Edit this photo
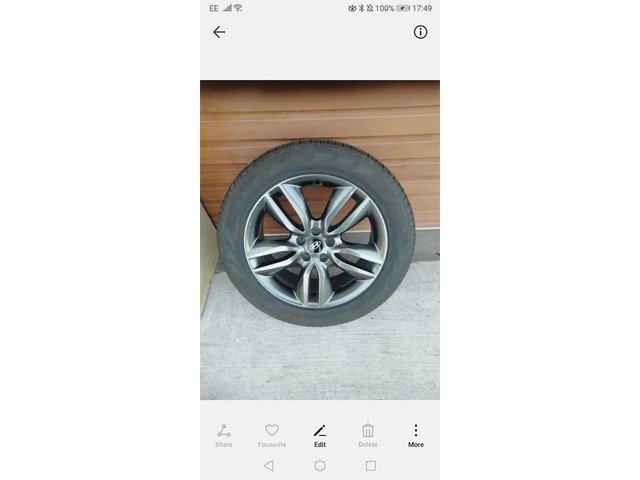This screenshot has height=480, width=640. click(320, 434)
